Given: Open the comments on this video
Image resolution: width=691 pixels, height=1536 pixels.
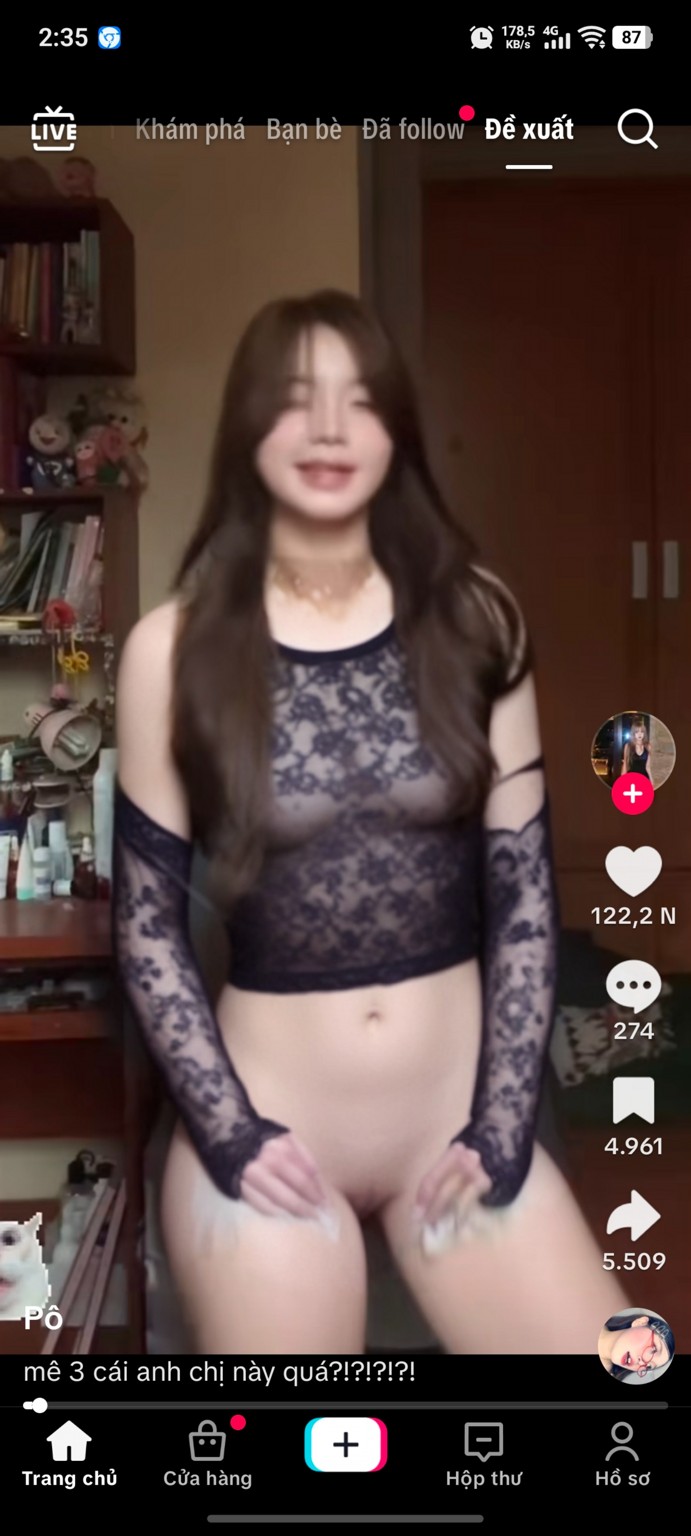Looking at the screenshot, I should (x=633, y=988).
